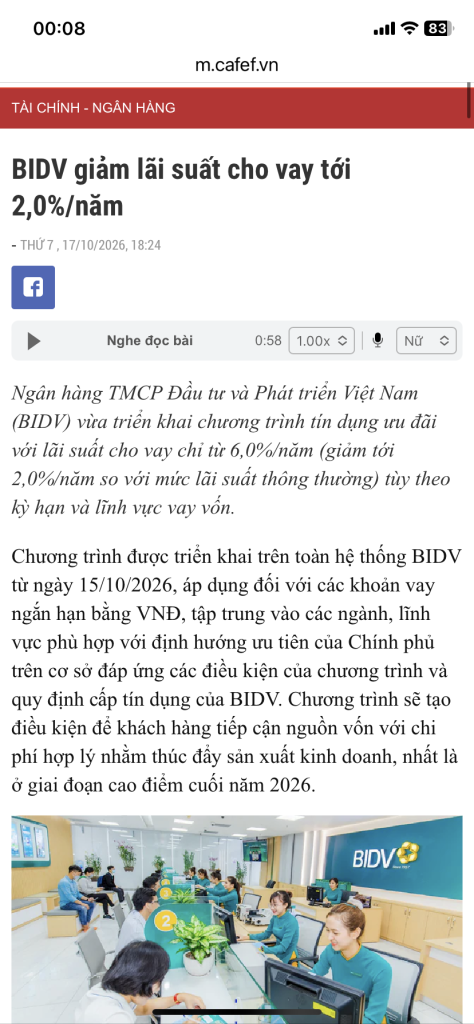The image size is (474, 1024).
Task: Change playback speed from 1.00x
Action: point(322,341)
